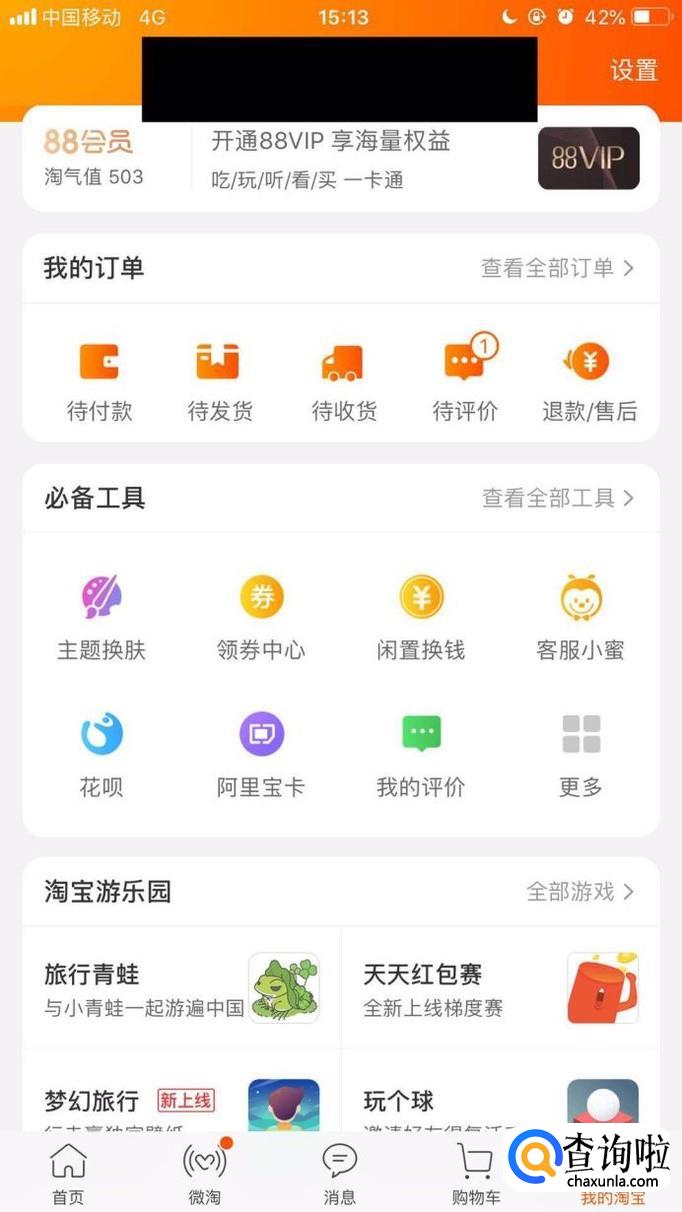The height and width of the screenshot is (1212, 682).
Task: Open 设置 settings
Action: (634, 70)
